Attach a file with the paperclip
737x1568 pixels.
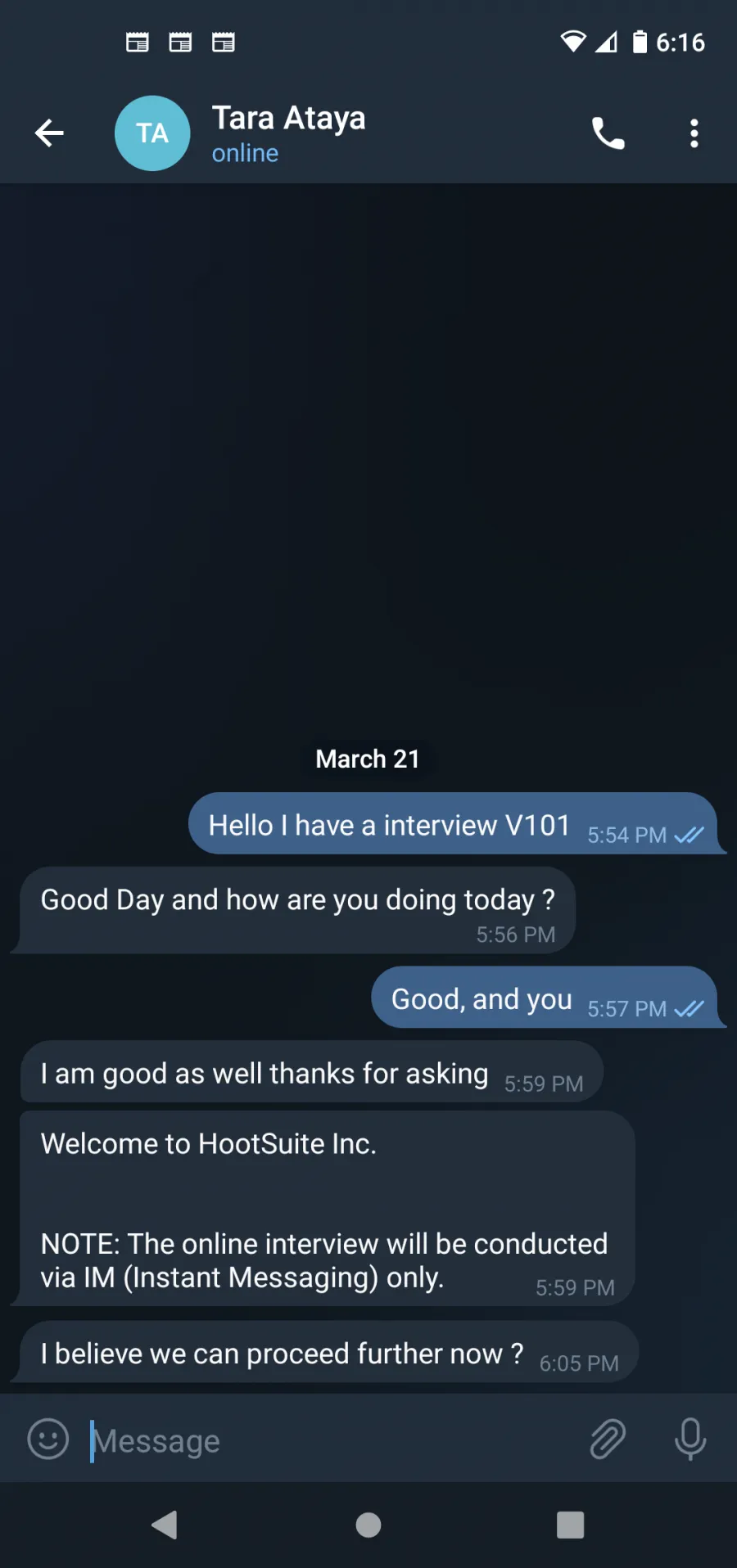pos(608,1440)
